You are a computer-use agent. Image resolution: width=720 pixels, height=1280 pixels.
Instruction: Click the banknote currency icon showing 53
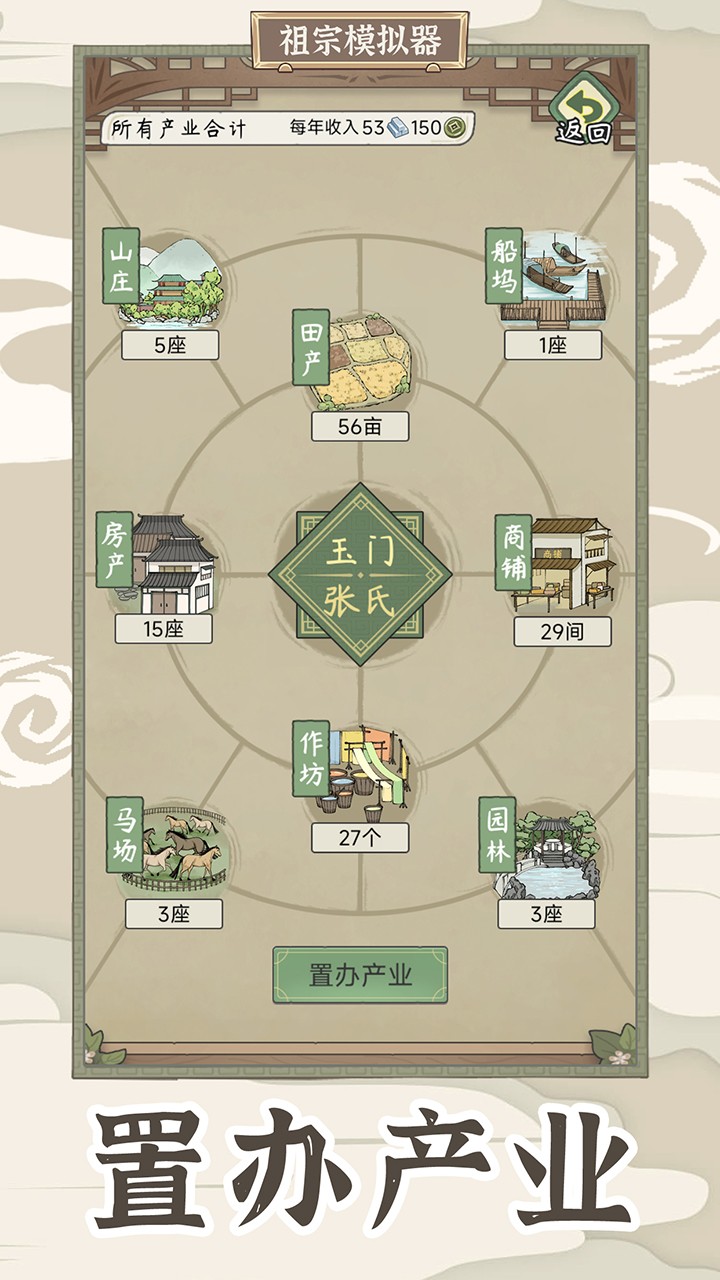[x=399, y=125]
